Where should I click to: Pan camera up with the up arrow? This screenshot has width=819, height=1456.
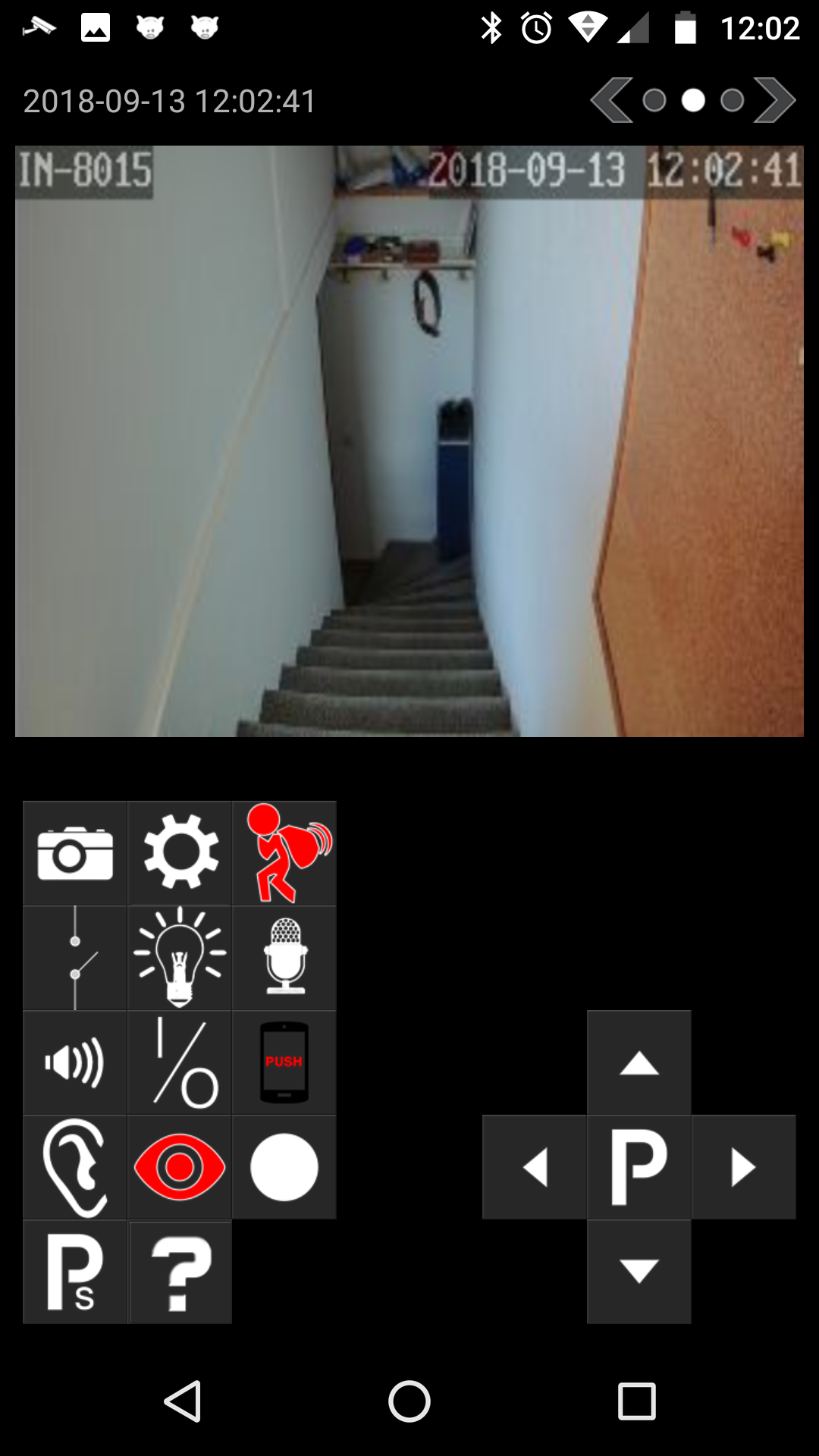coord(639,1062)
